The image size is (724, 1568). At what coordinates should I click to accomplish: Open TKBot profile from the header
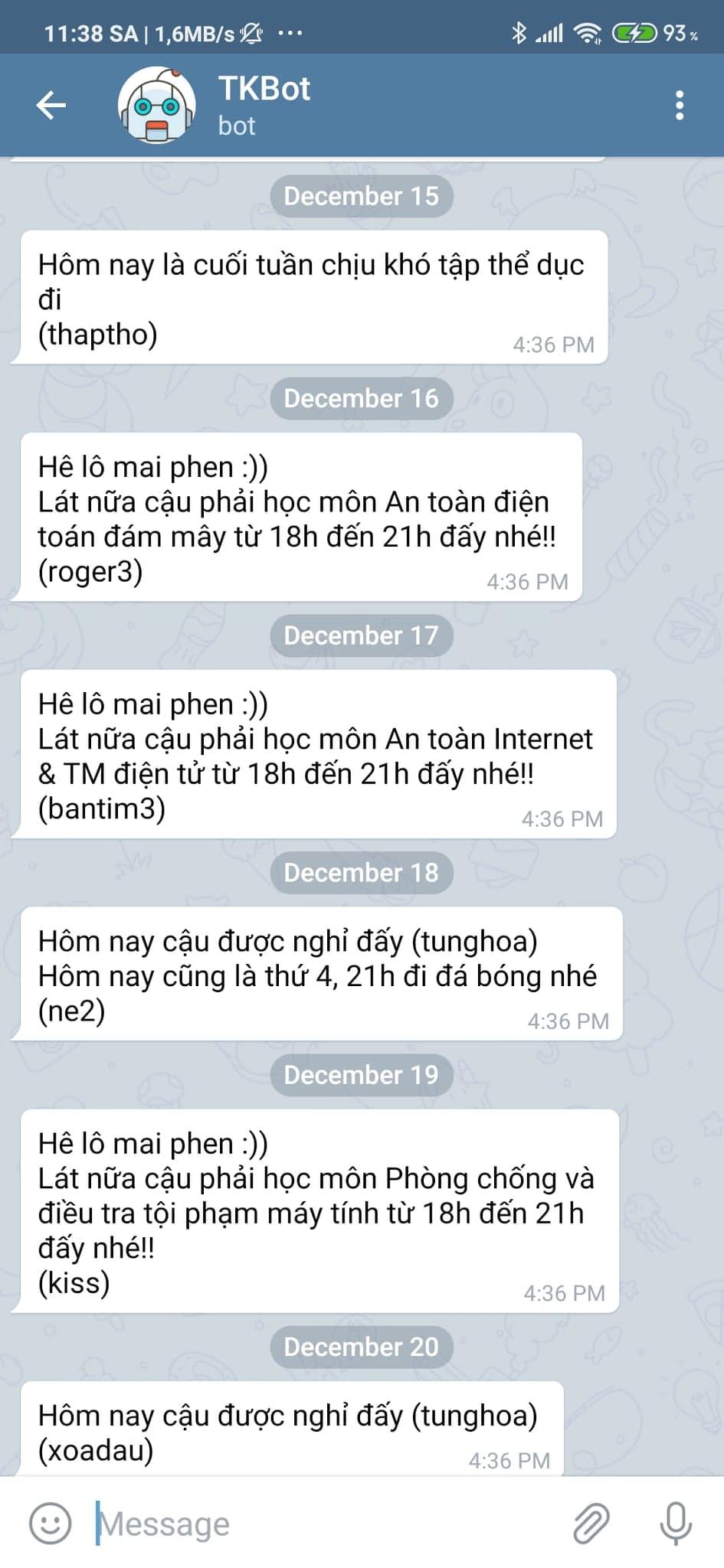[264, 105]
